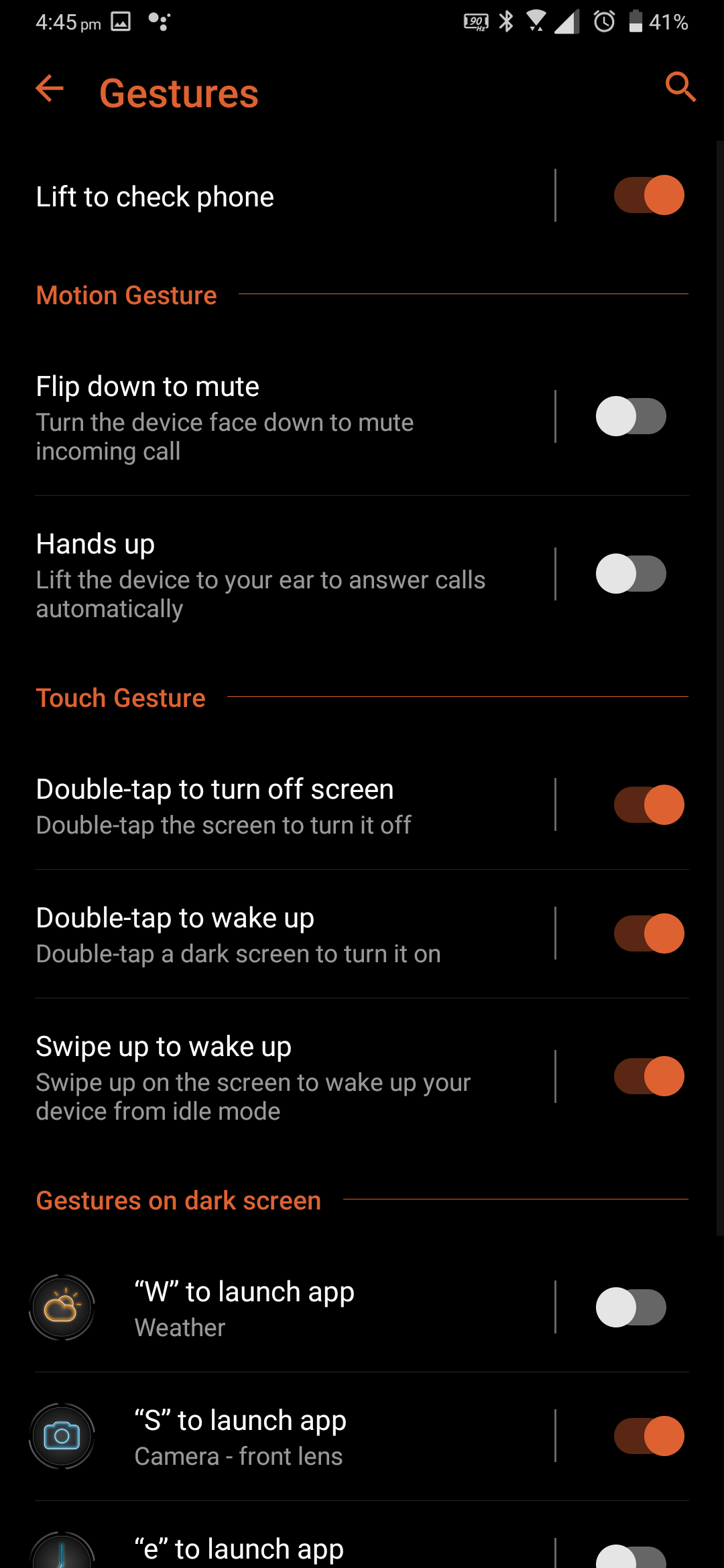Go back from Gestures settings
The width and height of the screenshot is (724, 1568).
50,88
